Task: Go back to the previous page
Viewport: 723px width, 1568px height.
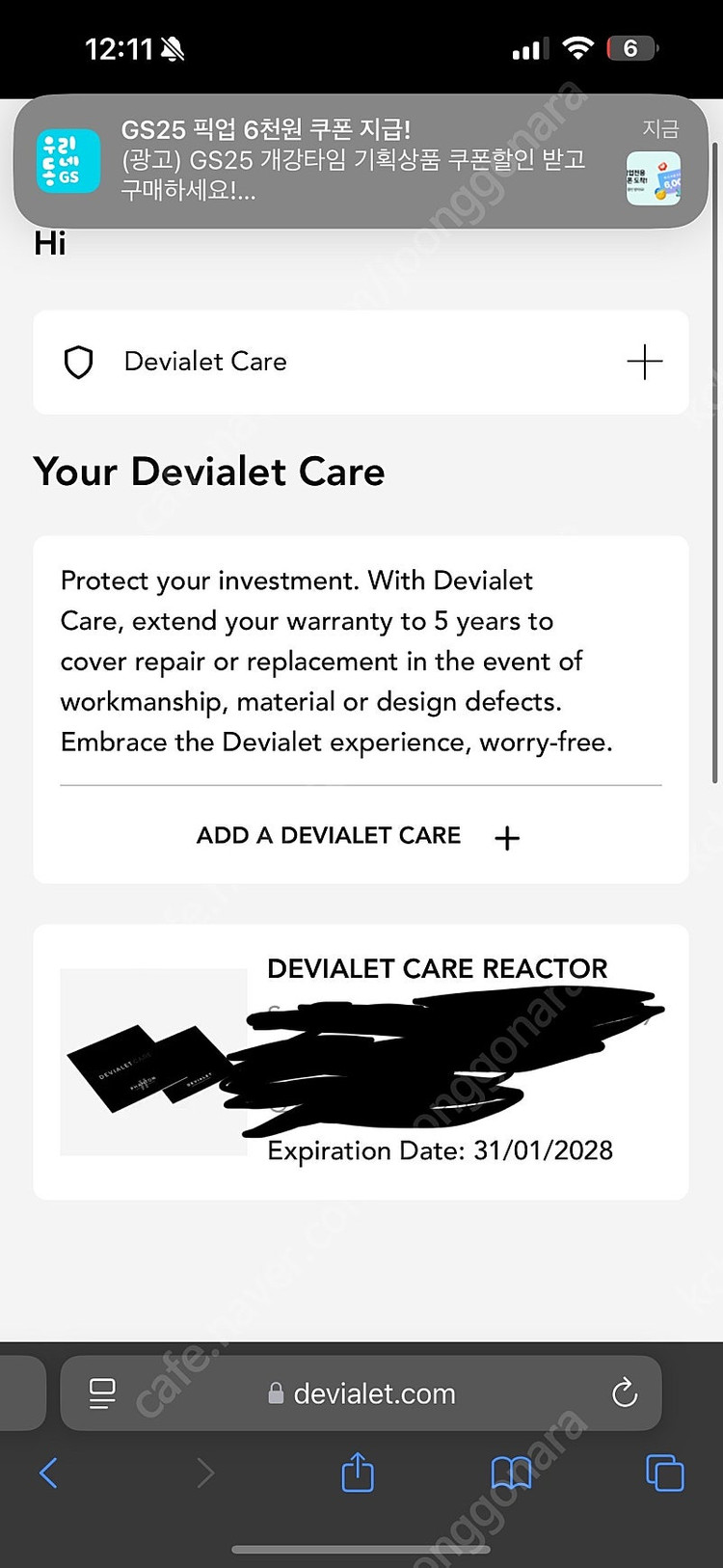Action: [x=48, y=1473]
